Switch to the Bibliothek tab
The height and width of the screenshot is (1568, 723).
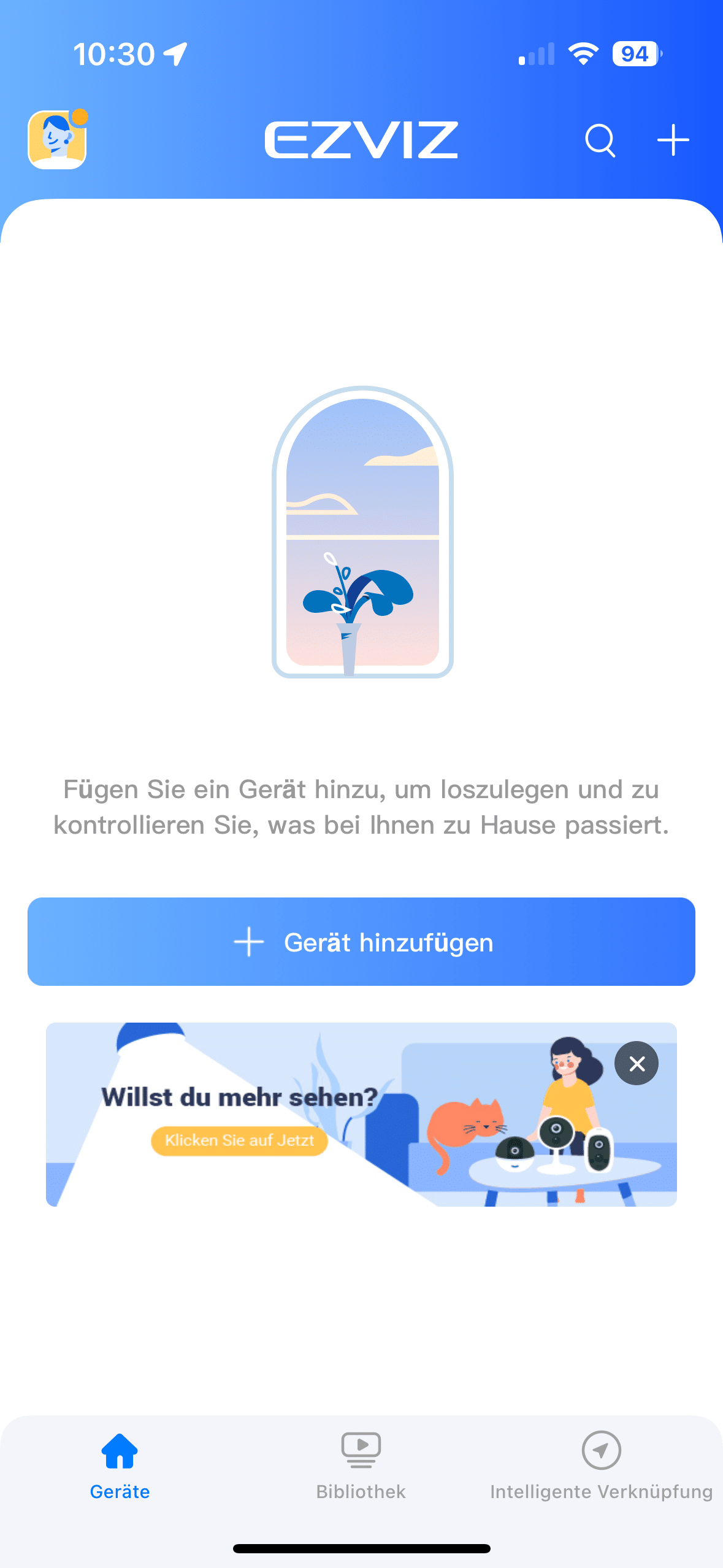361,1465
